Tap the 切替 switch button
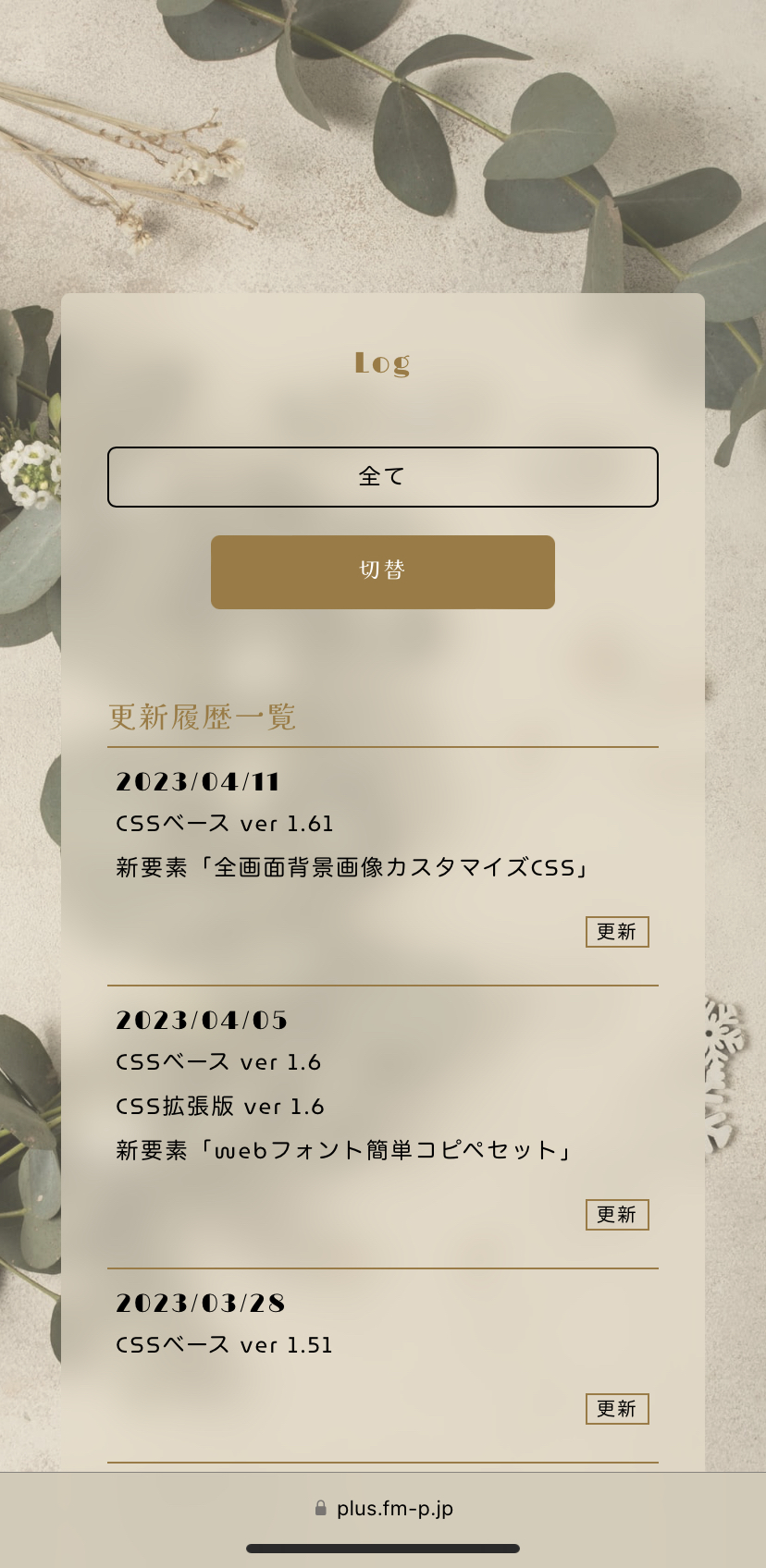Screen dimensions: 766x1568 [x=382, y=571]
